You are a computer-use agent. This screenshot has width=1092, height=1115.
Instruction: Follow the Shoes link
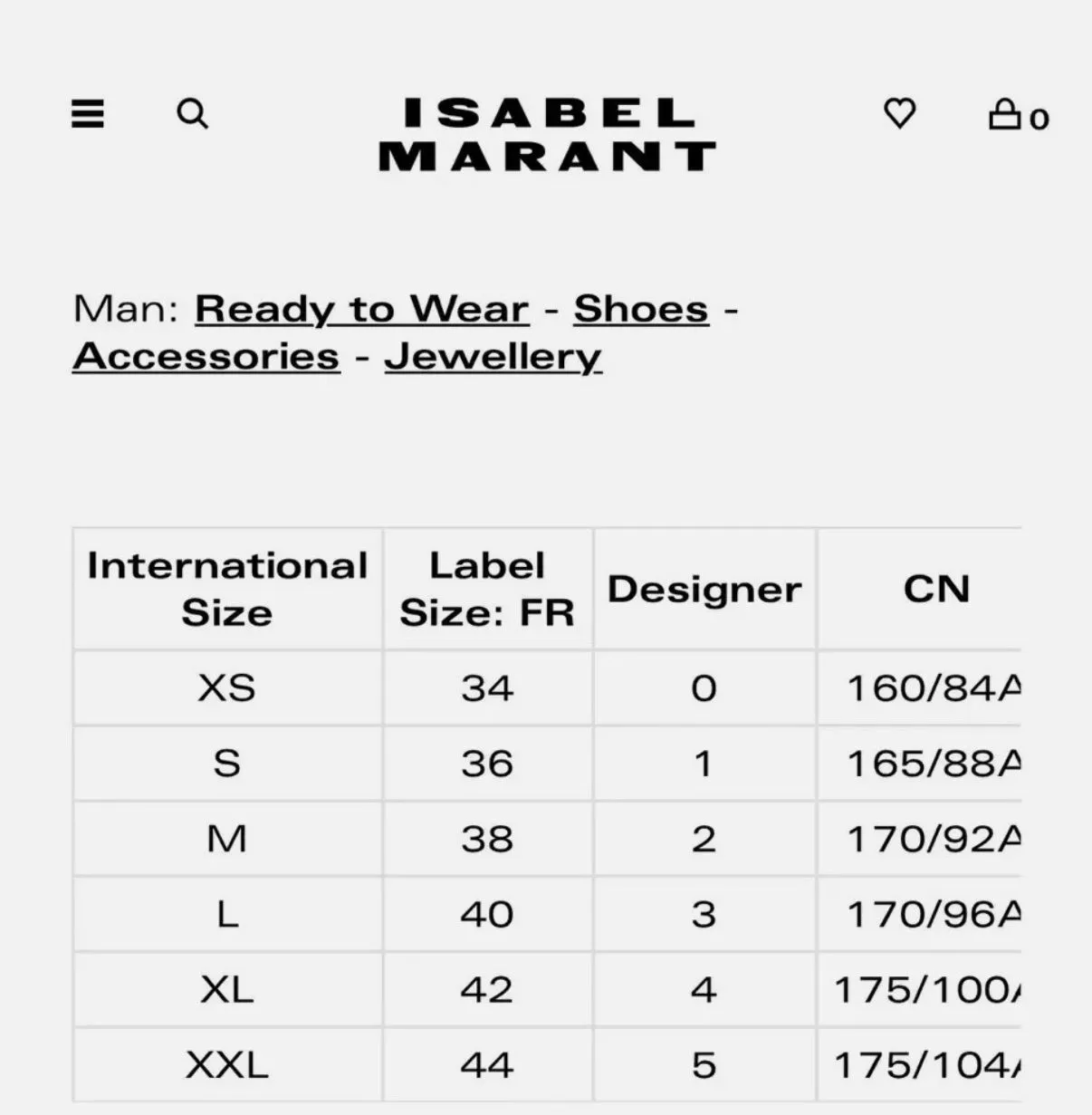coord(641,309)
